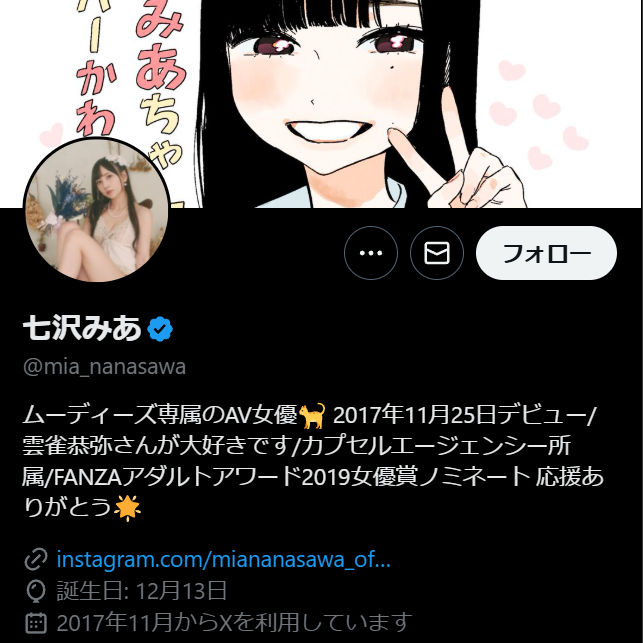This screenshot has width=643, height=643.
Task: Send a direct message via envelope icon
Action: tap(437, 253)
